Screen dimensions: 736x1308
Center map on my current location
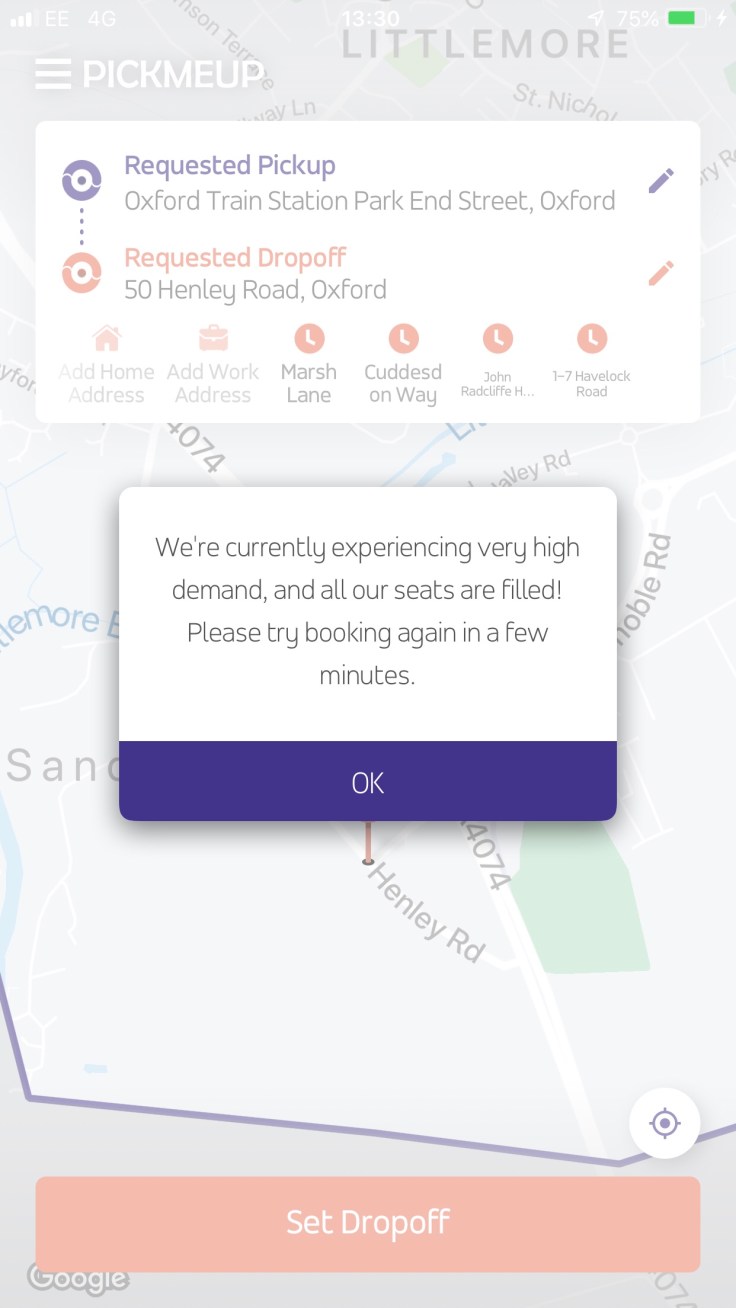click(664, 1123)
